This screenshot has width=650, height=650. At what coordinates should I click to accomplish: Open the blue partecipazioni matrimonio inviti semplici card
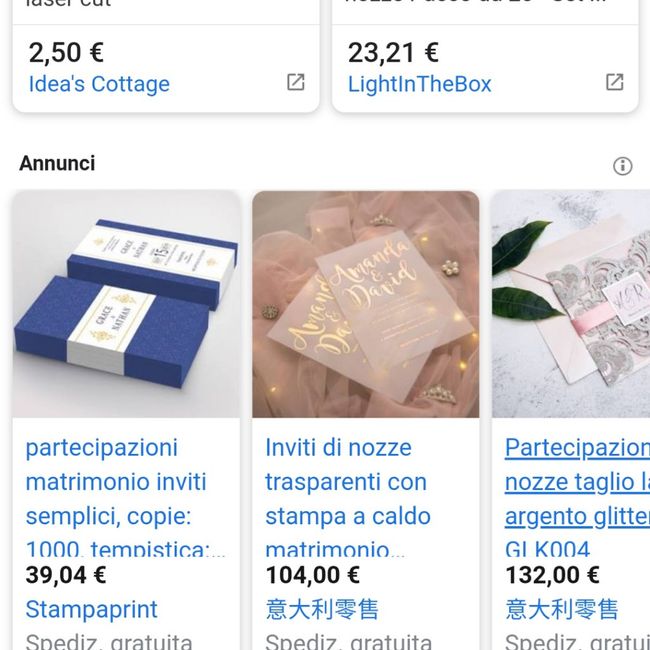coord(126,304)
